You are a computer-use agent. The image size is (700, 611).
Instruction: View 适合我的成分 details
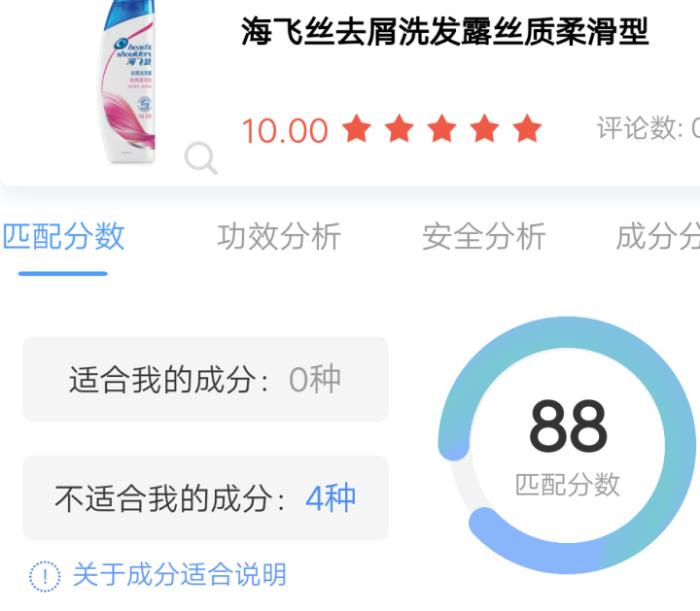coord(205,380)
